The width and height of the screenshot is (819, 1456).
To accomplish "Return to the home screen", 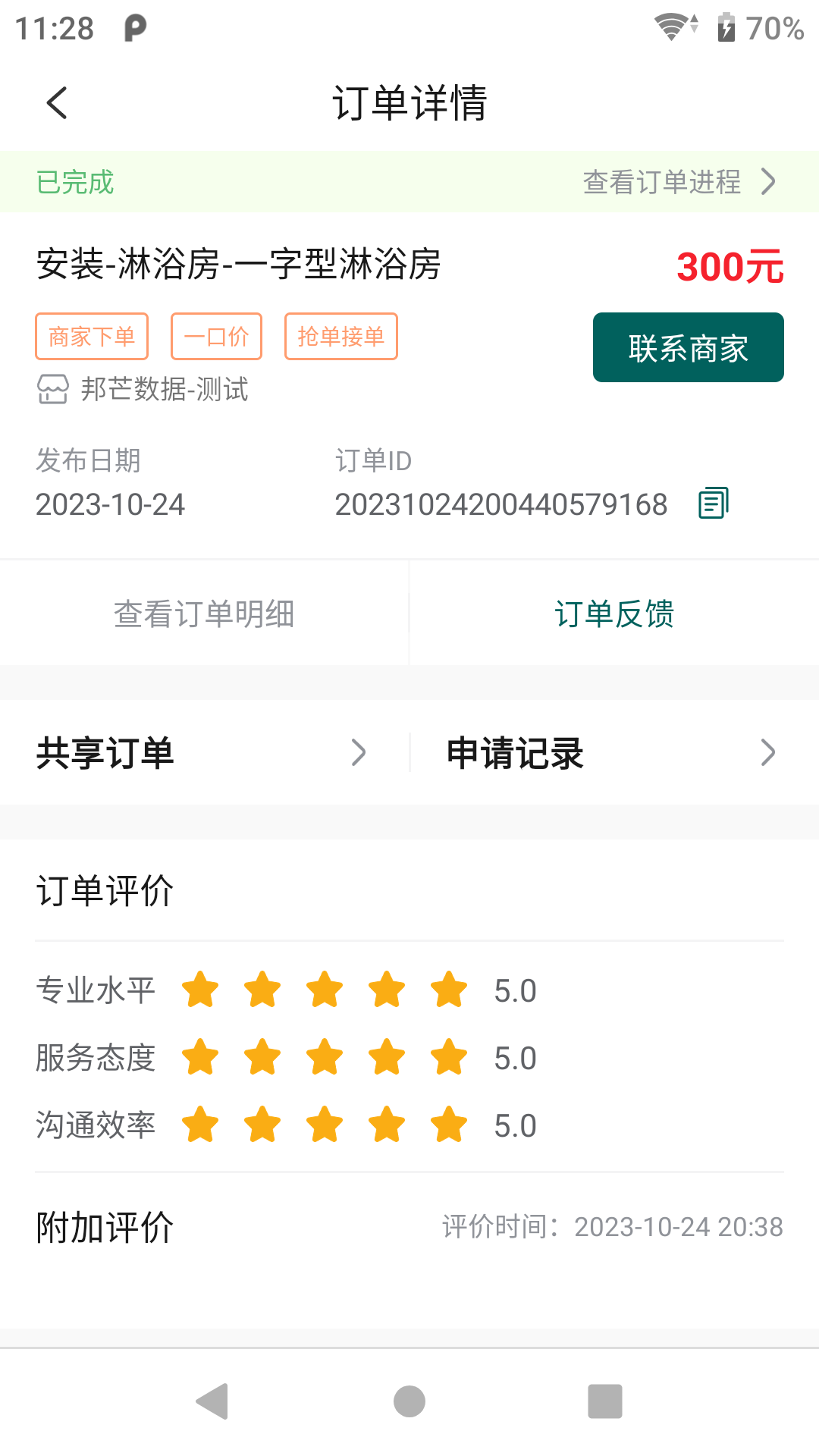I will 409,1401.
